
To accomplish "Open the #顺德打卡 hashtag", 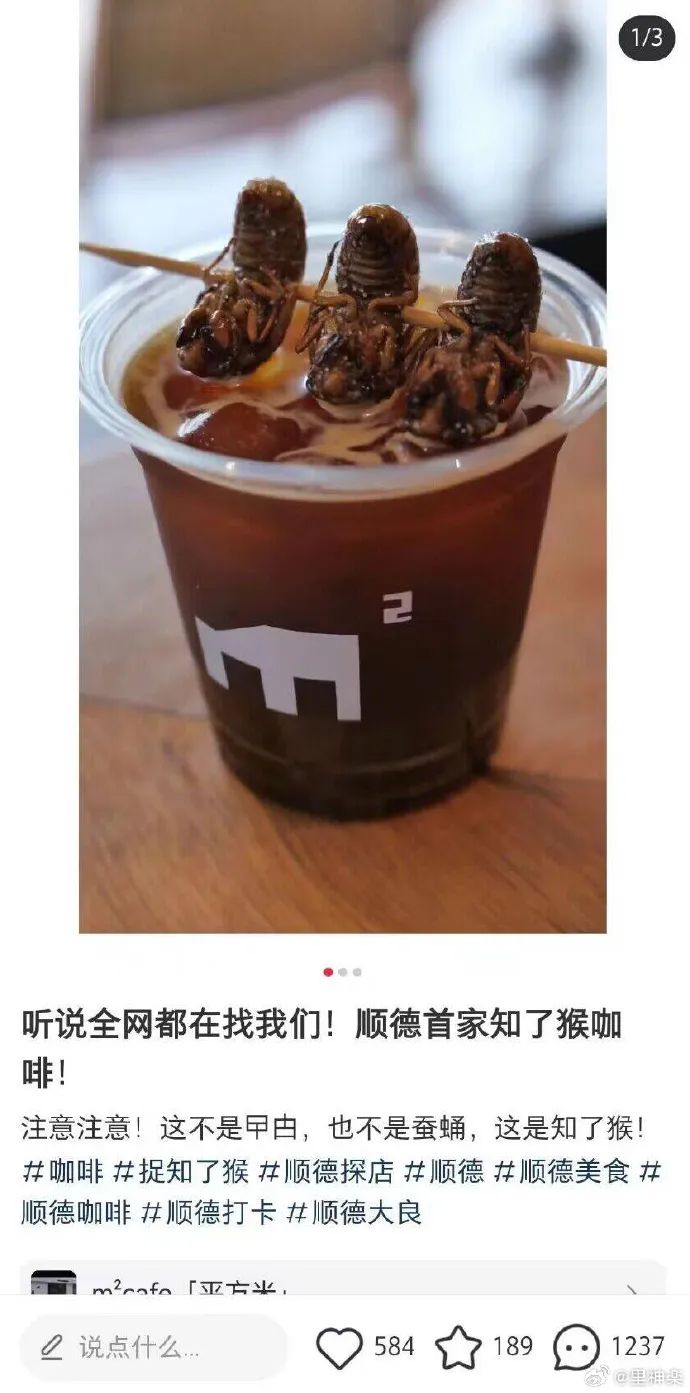I will [208, 1212].
